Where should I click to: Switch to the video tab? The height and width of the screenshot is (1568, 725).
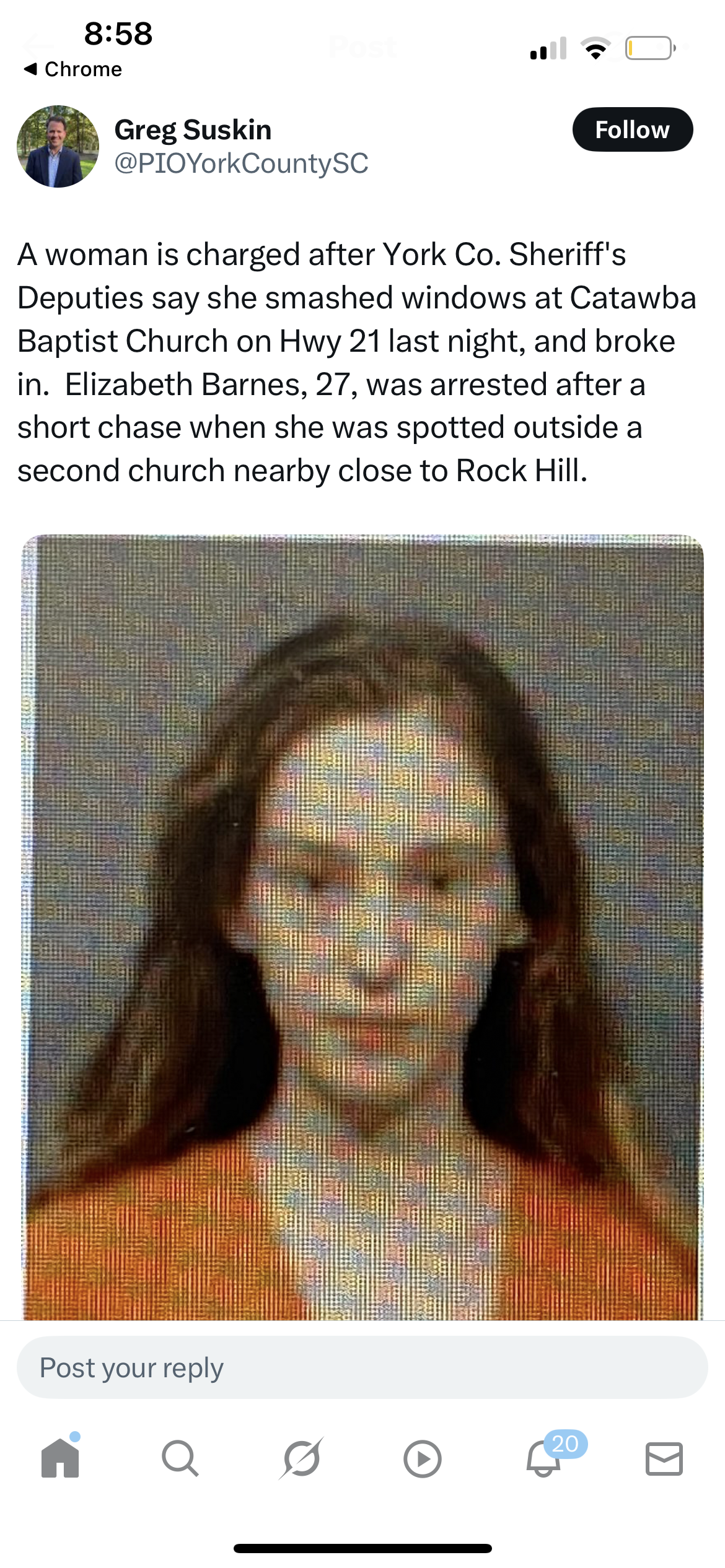pos(422,1459)
